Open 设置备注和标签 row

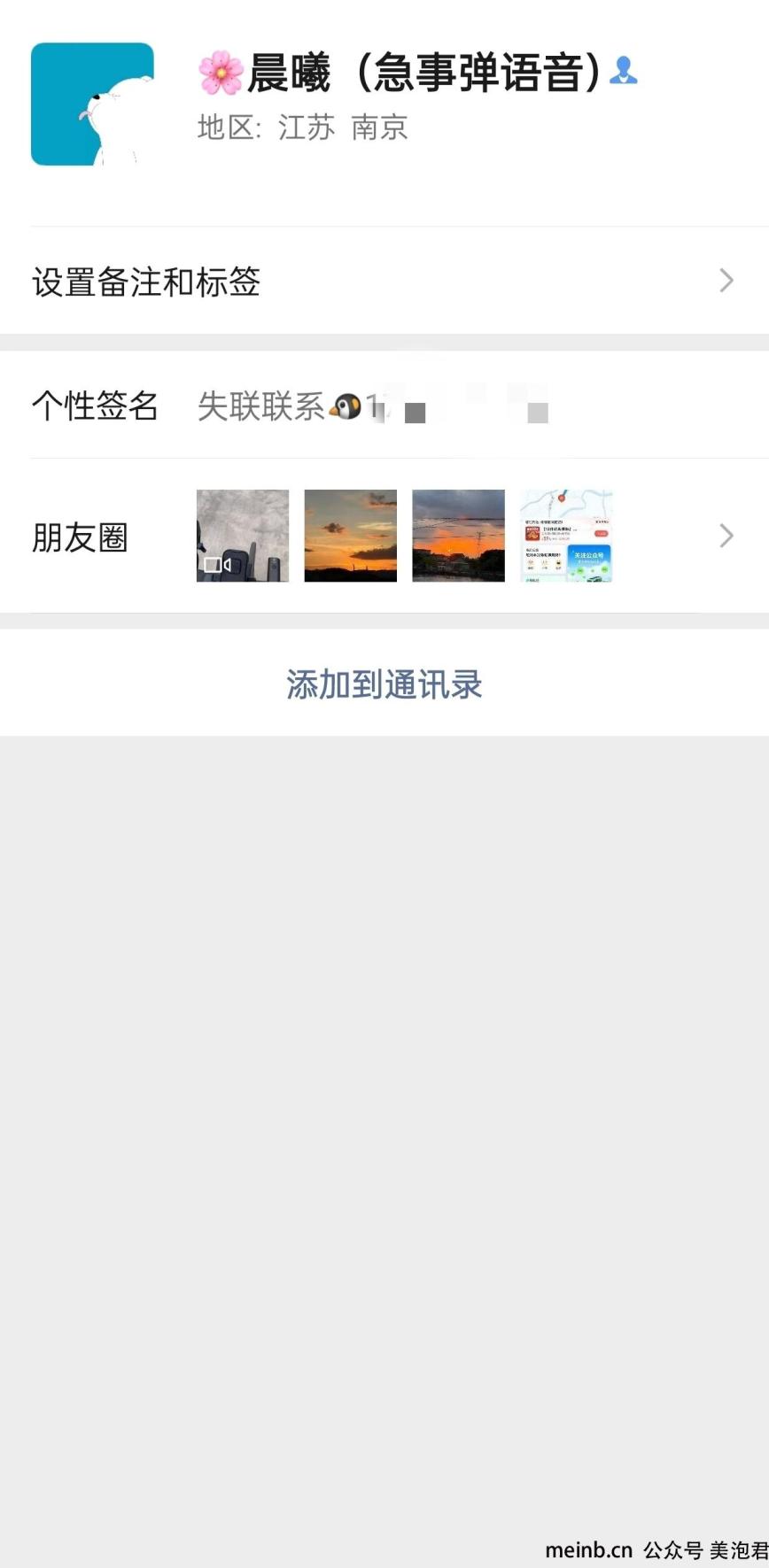coord(384,282)
